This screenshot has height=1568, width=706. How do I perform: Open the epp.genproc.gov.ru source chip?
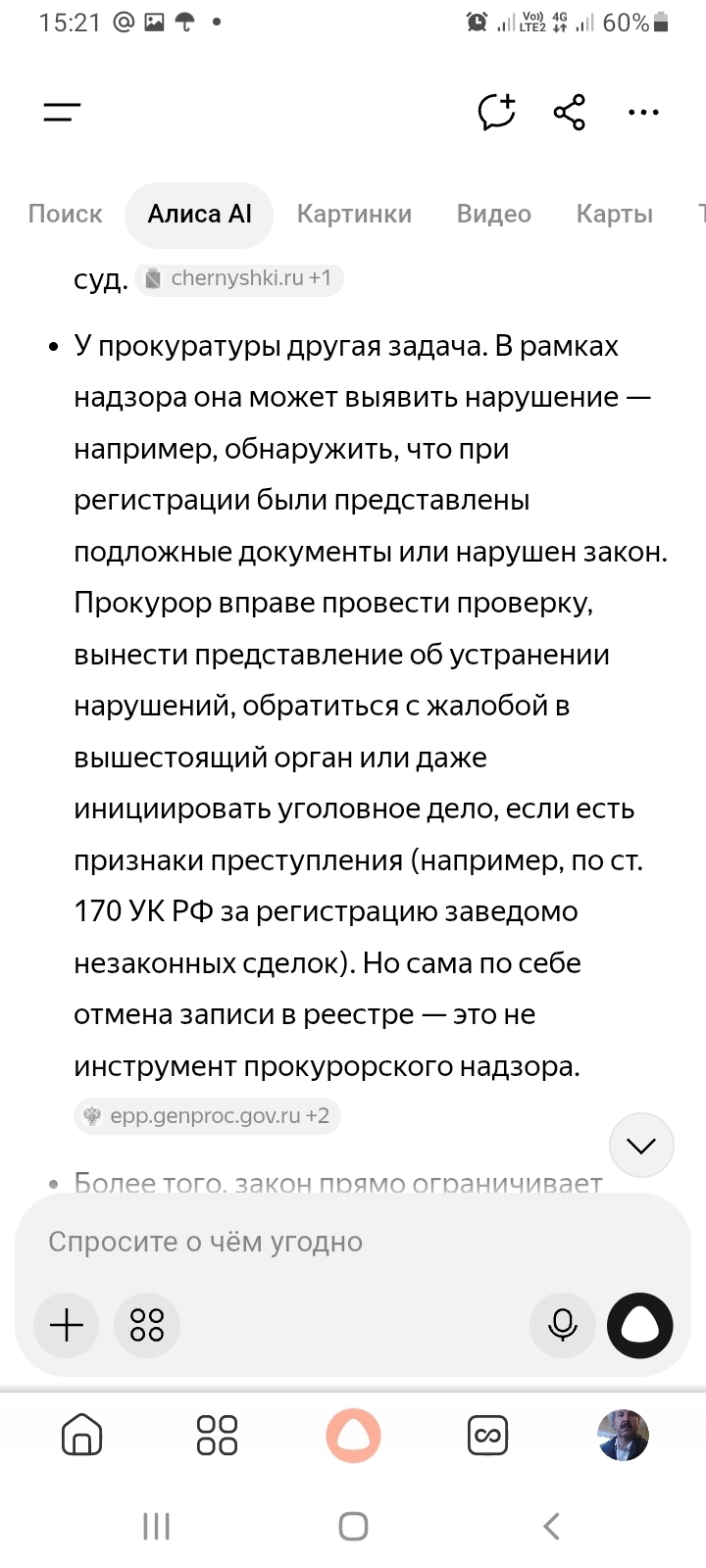click(207, 1116)
